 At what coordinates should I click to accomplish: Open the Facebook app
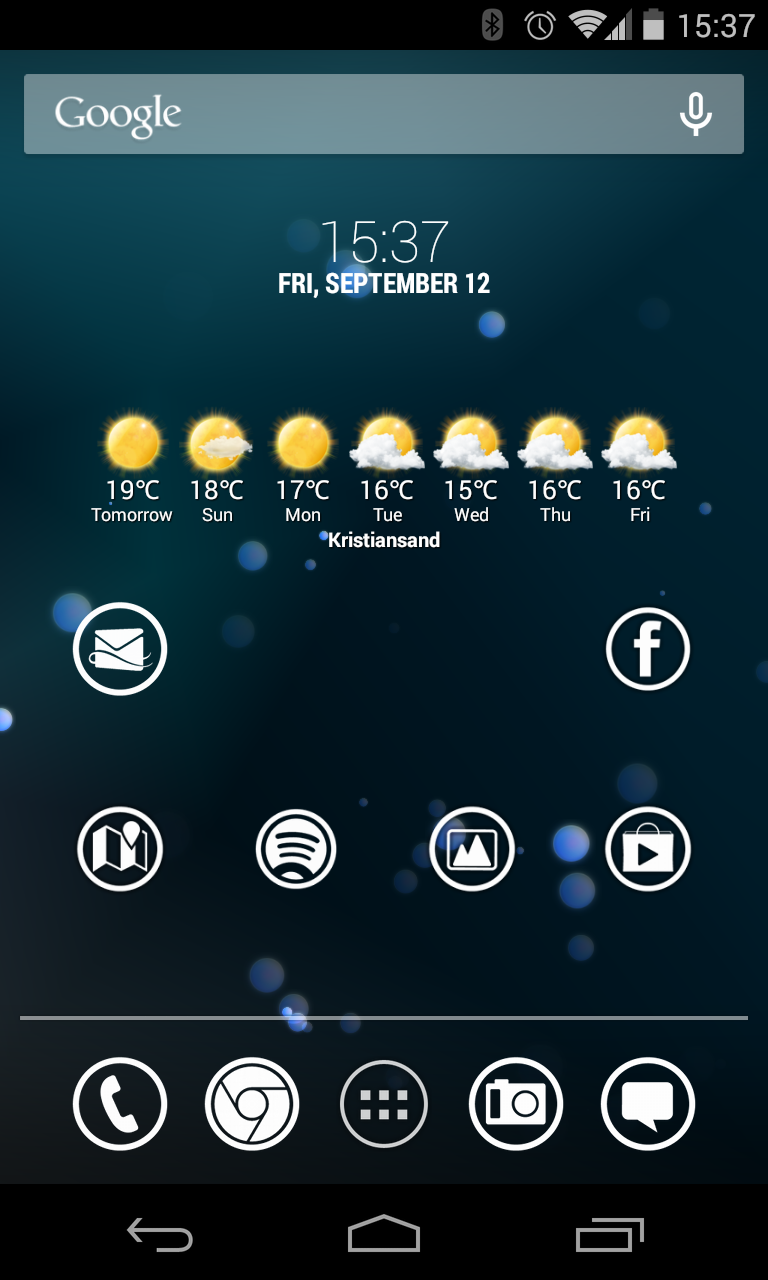click(x=648, y=649)
